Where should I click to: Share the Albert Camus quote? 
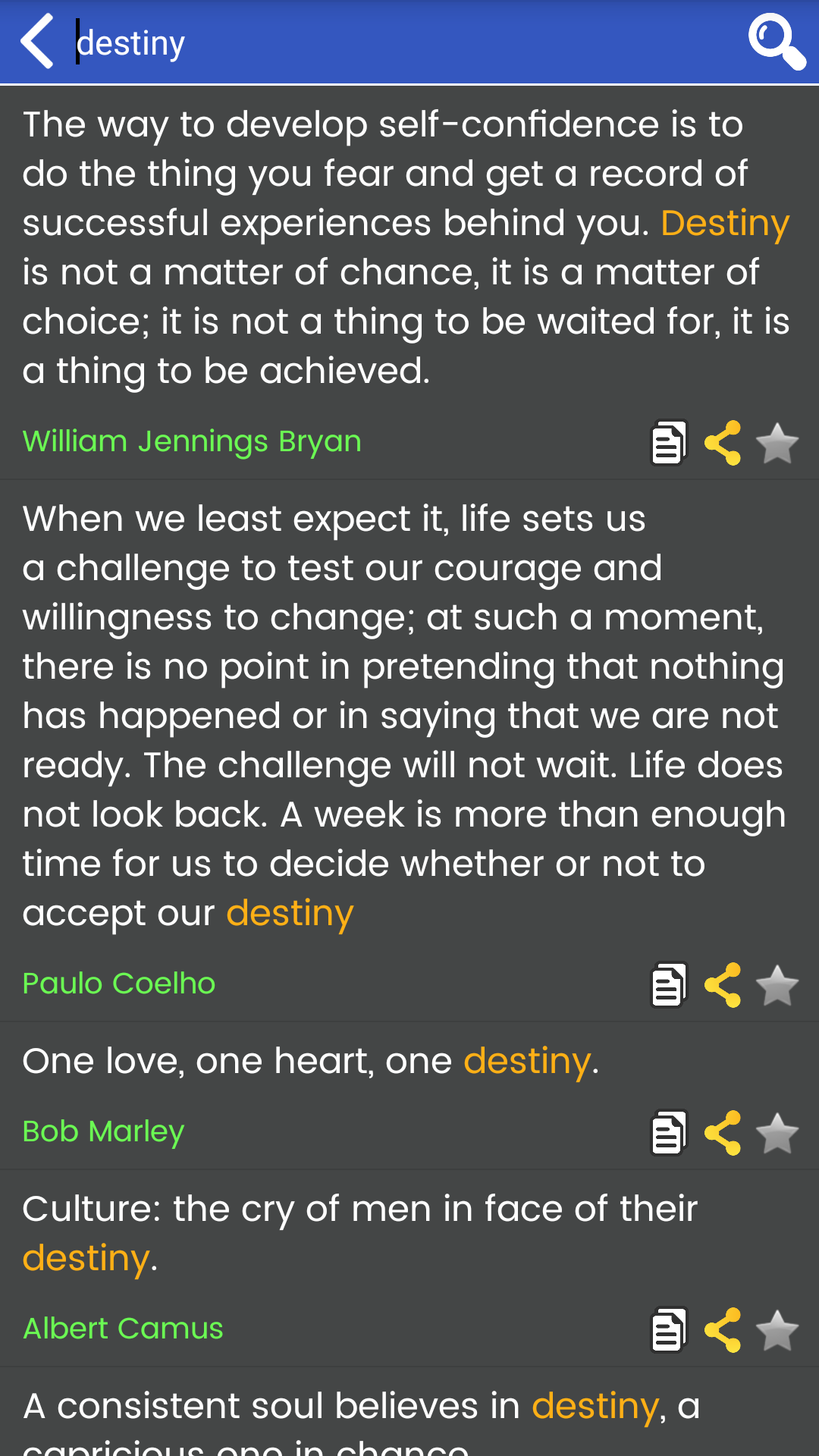(x=723, y=1330)
